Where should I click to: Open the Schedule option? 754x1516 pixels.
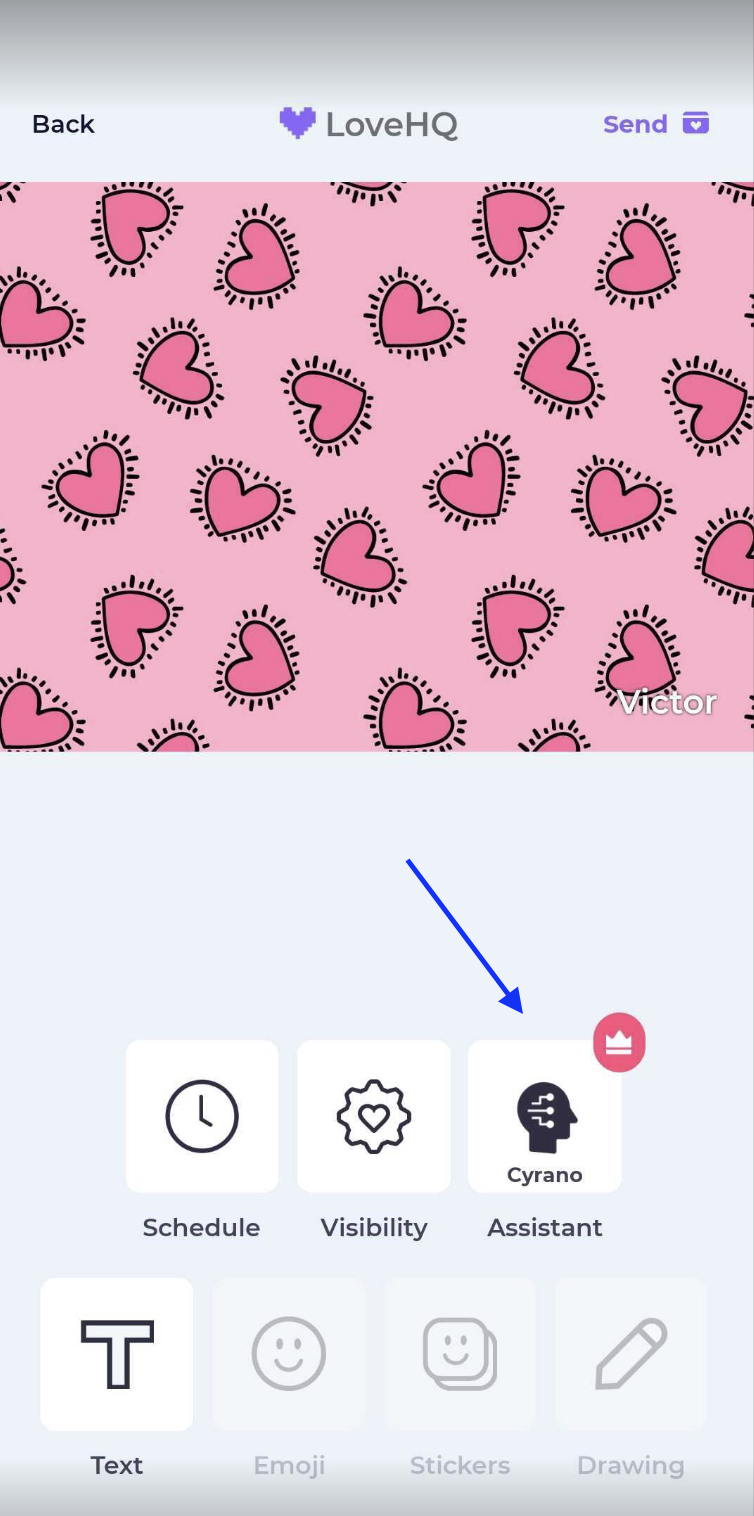pyautogui.click(x=202, y=1116)
